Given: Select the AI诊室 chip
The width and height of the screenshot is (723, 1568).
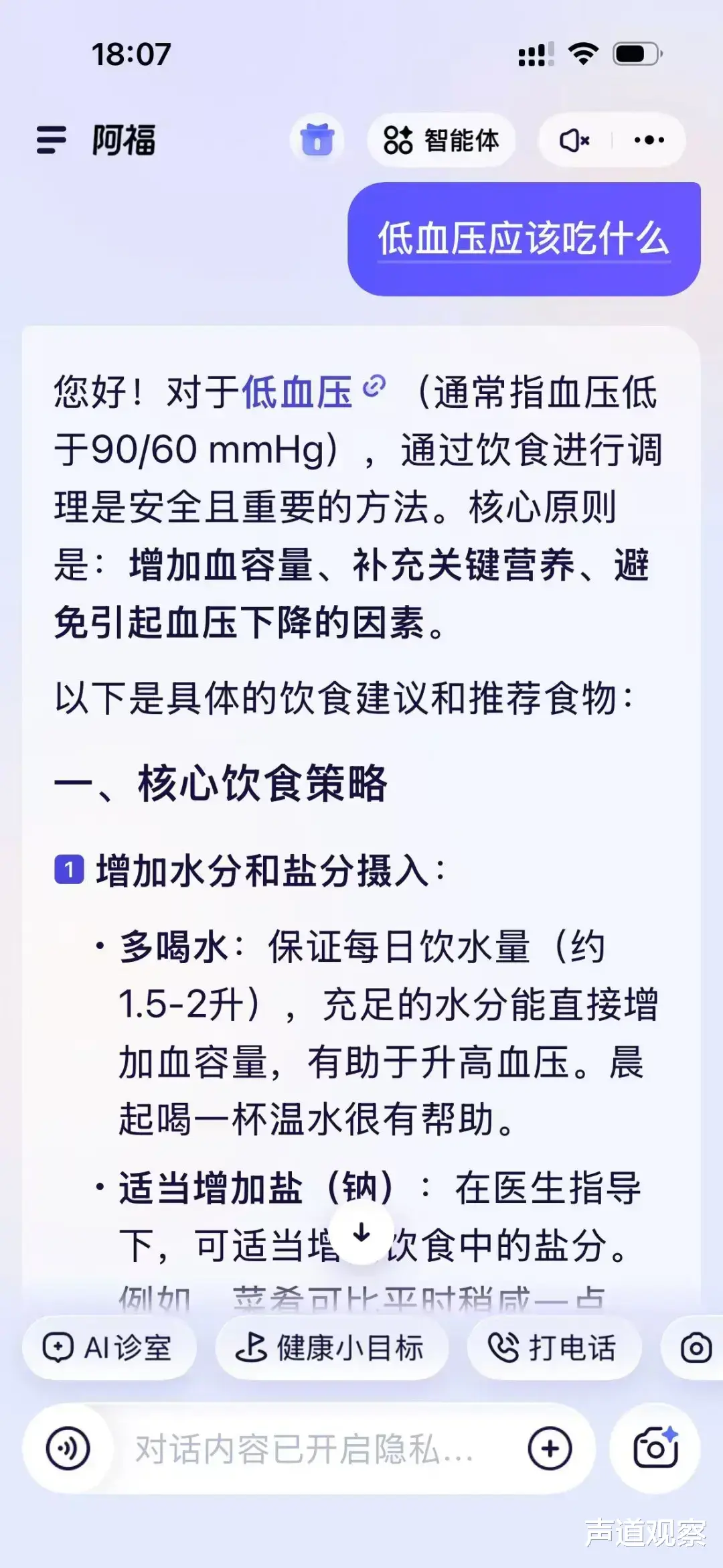Looking at the screenshot, I should tap(109, 1348).
